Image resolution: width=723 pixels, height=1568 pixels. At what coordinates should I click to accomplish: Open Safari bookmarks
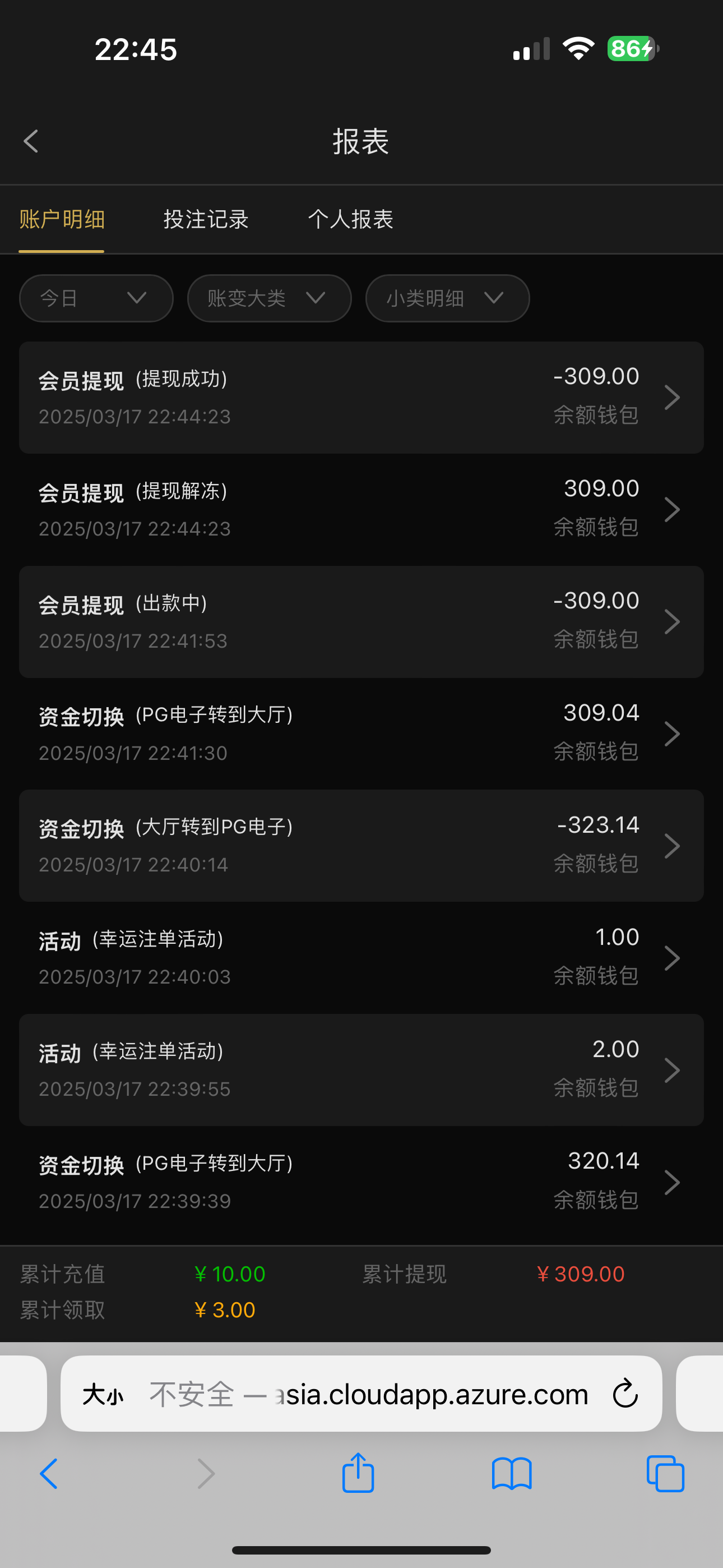pos(511,1473)
